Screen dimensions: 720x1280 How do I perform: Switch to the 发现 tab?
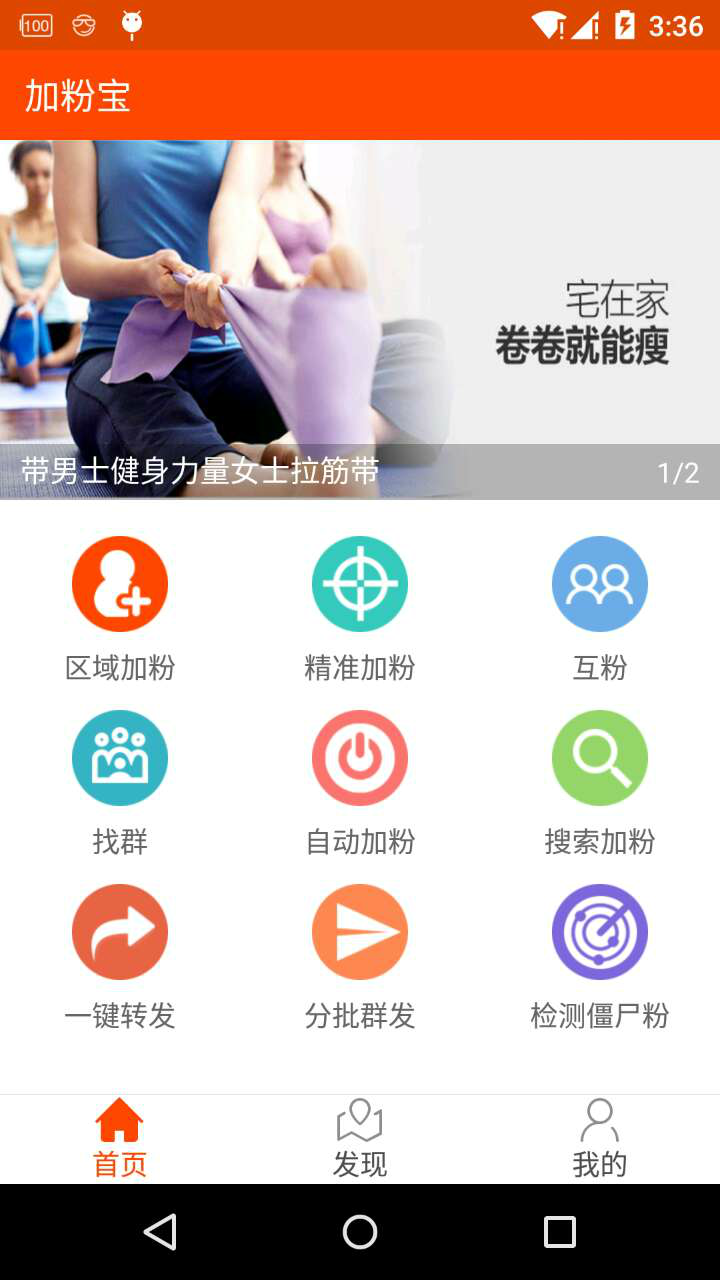tap(360, 1140)
